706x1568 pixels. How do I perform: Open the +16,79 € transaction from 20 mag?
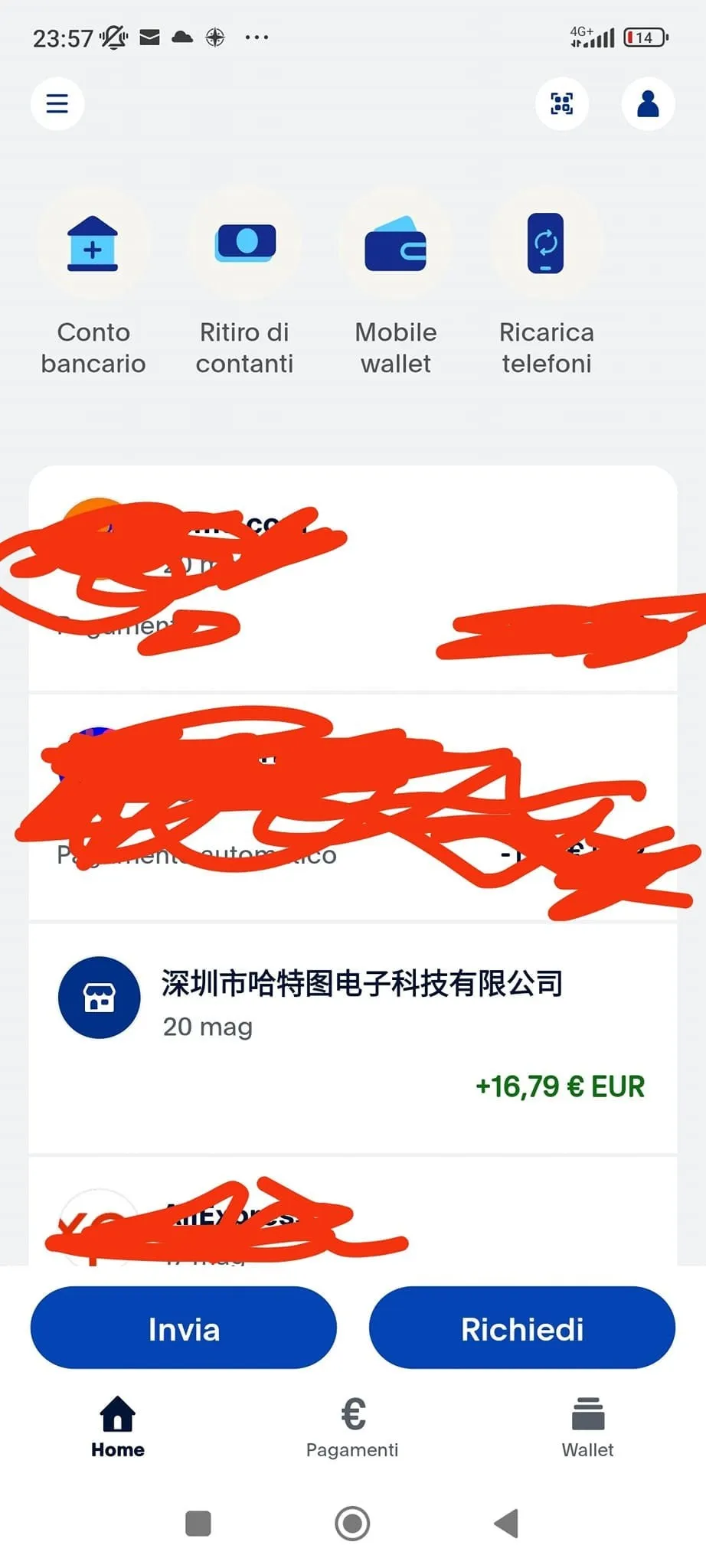click(352, 1037)
